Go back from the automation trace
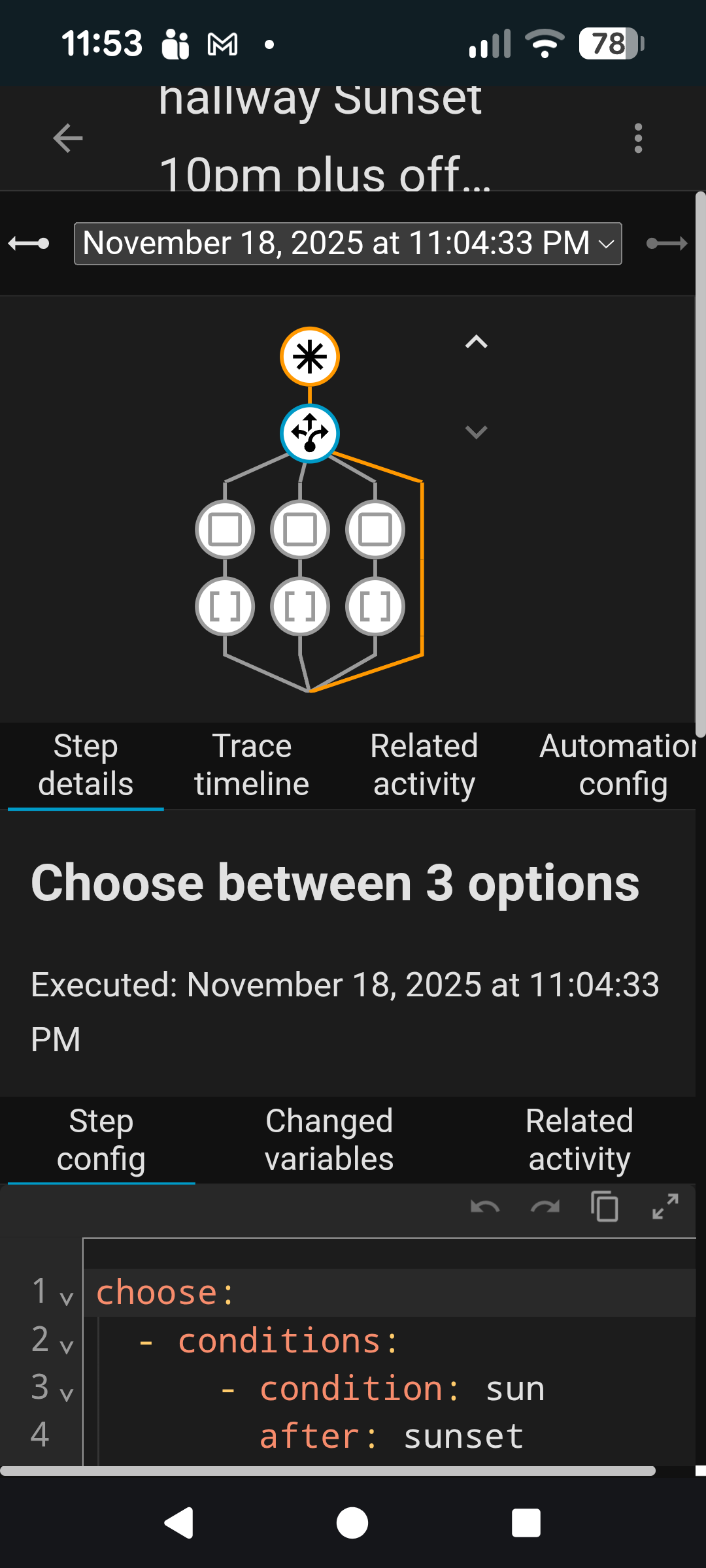Screen dimensions: 706x1568 point(68,139)
